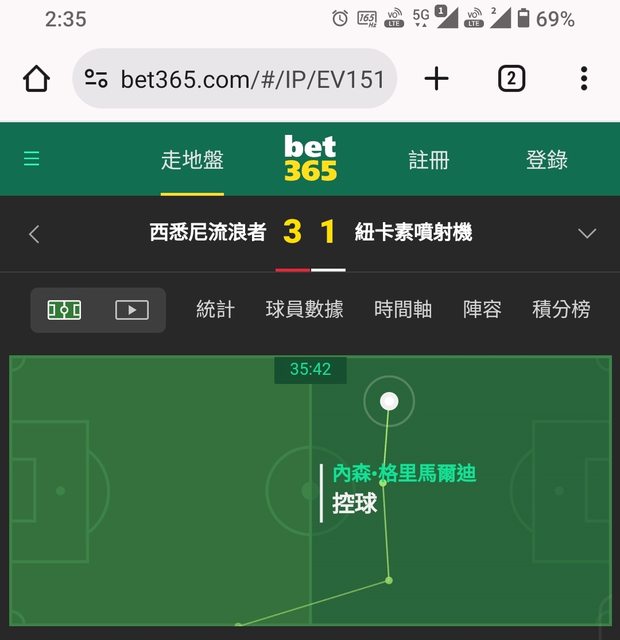Go back with the left chevron
The width and height of the screenshot is (620, 640).
[34, 234]
